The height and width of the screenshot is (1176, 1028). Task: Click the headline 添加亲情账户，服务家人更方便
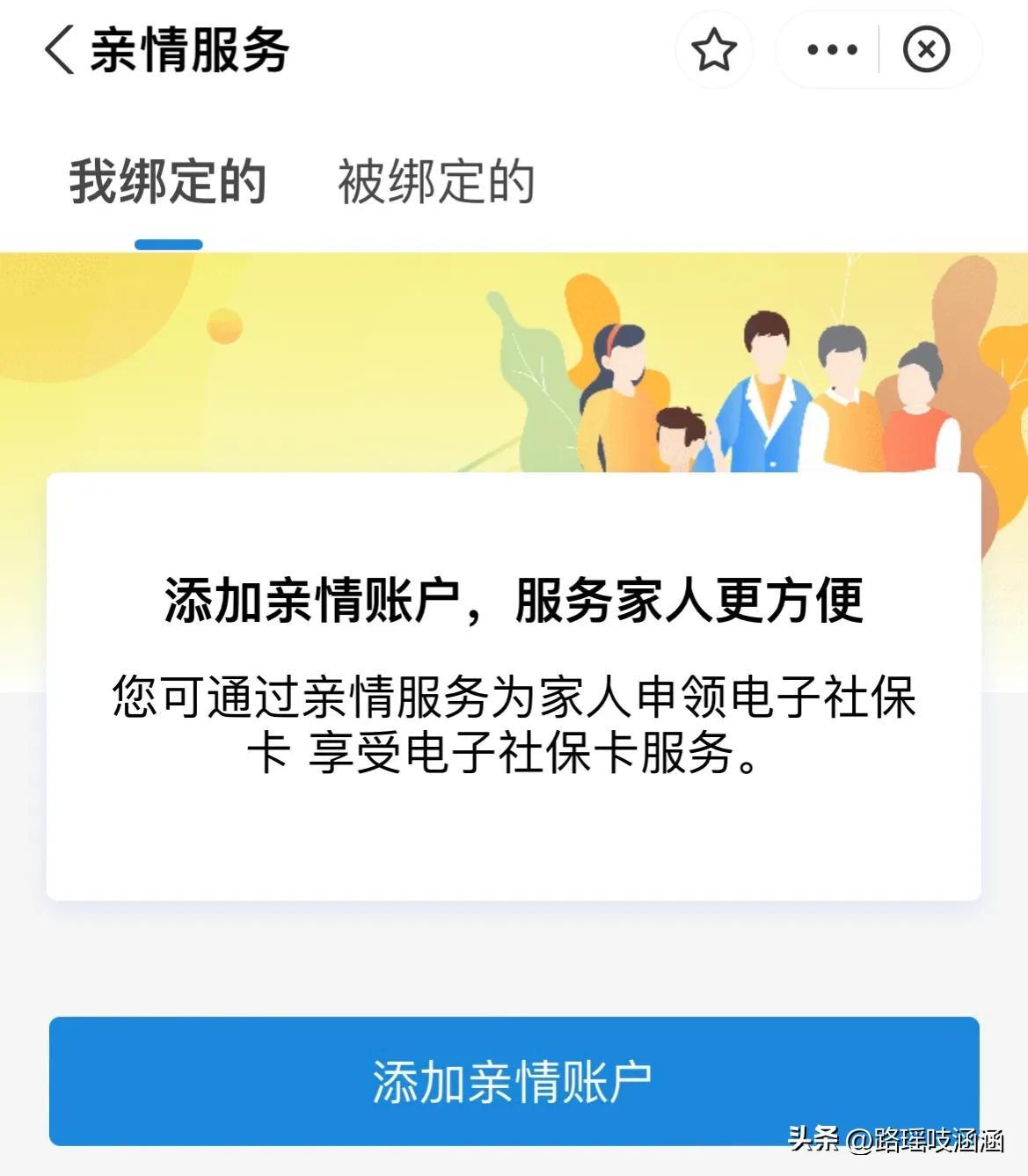coord(514,598)
